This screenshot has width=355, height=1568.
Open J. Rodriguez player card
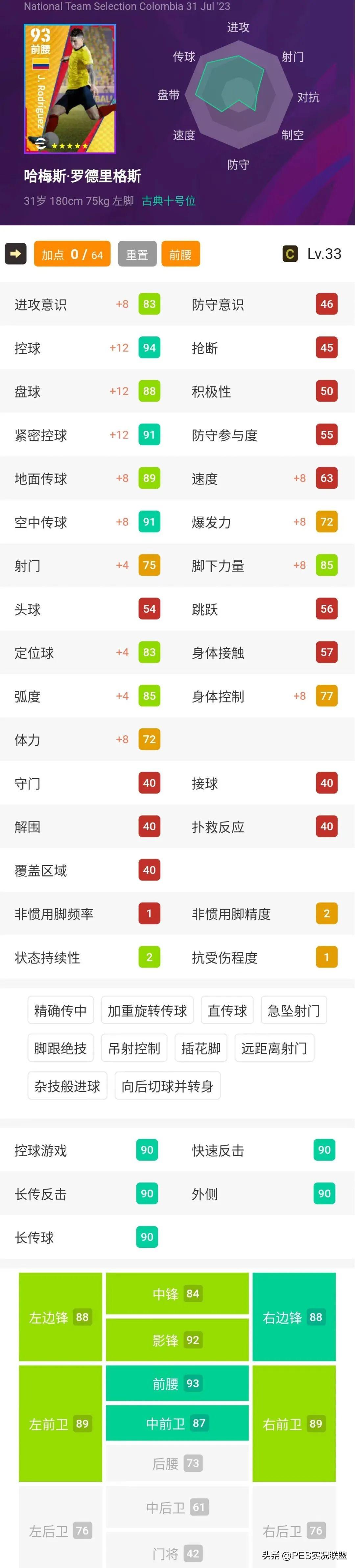tap(69, 89)
